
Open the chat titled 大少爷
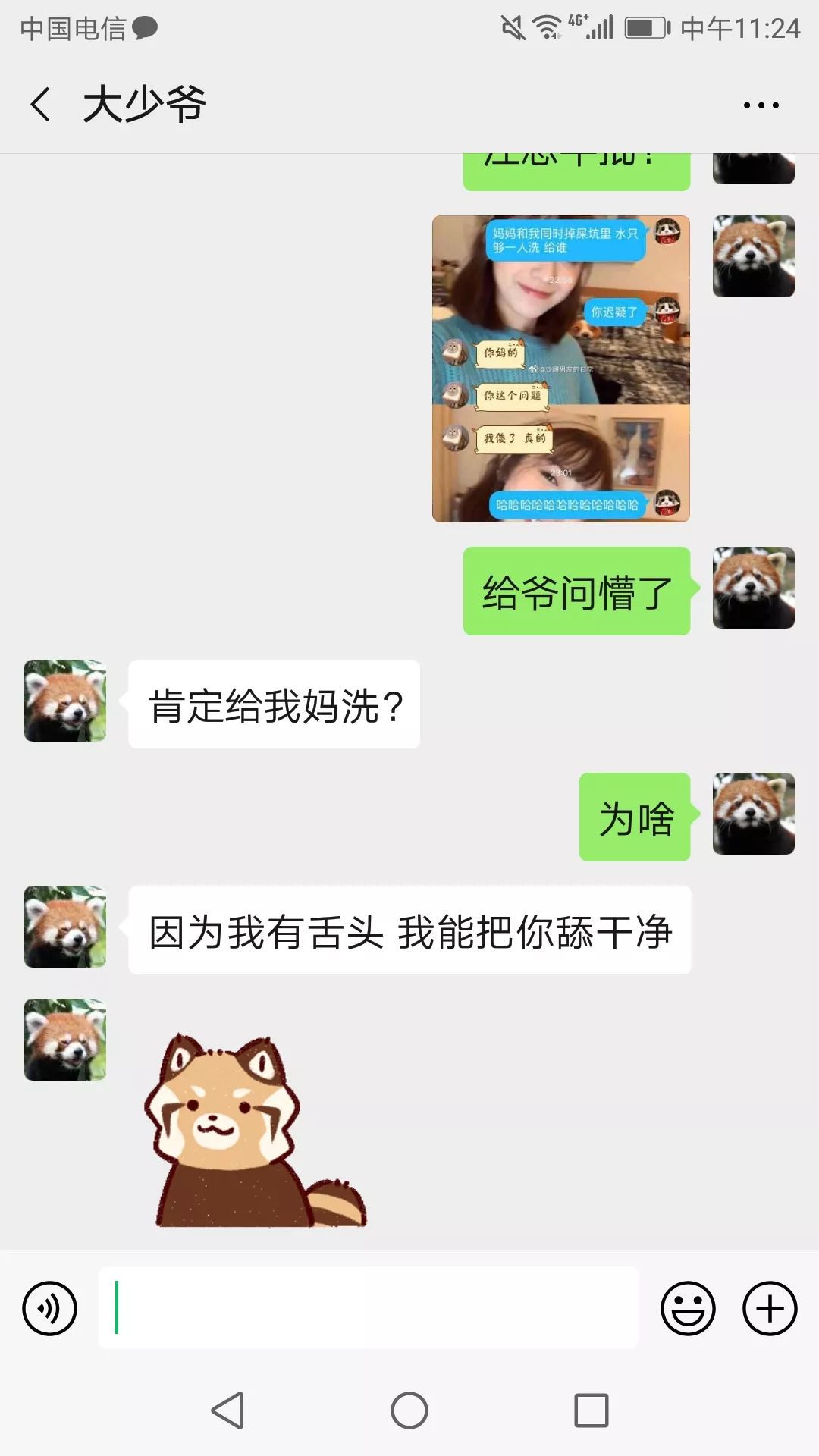(144, 104)
